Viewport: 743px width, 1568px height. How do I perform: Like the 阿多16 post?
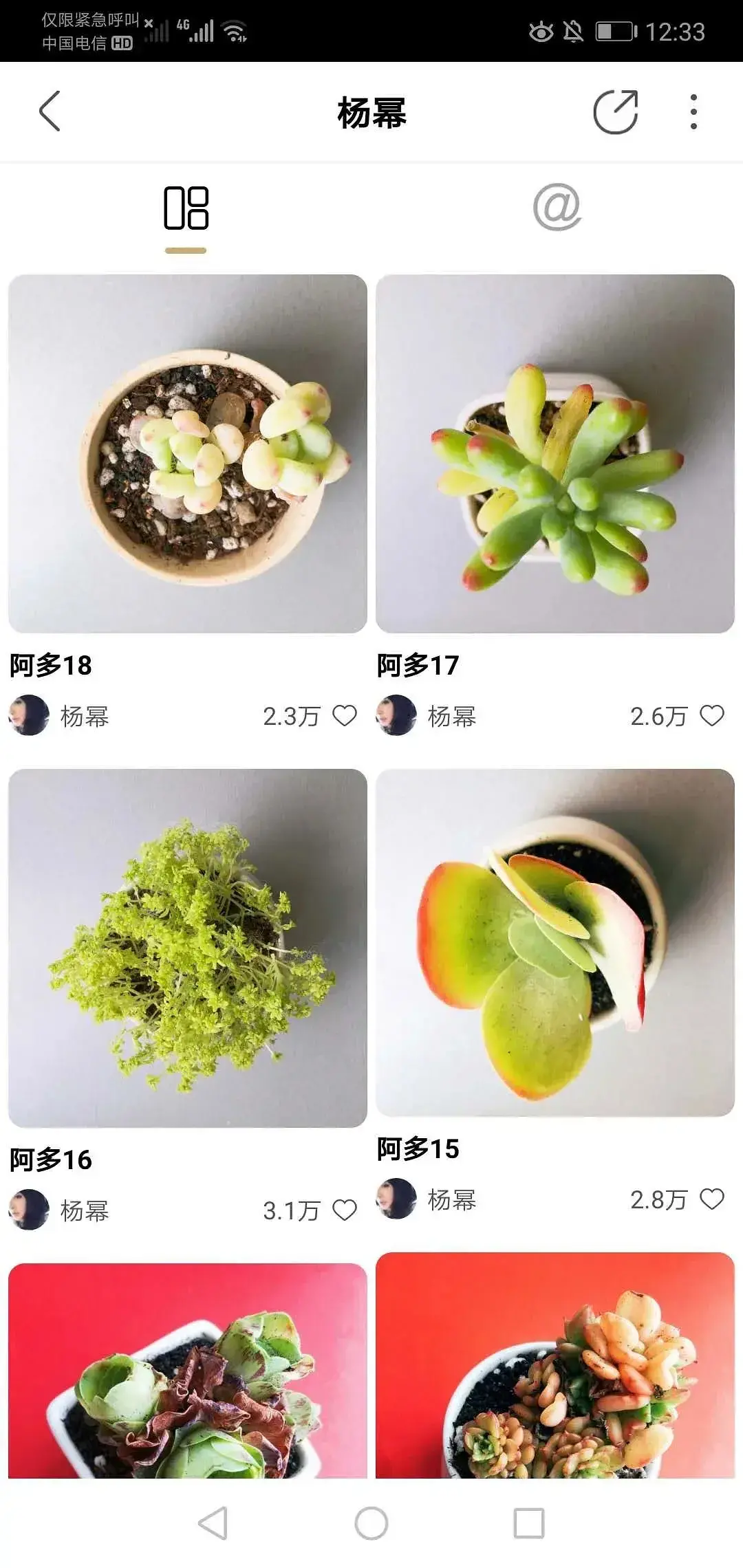pyautogui.click(x=345, y=1210)
